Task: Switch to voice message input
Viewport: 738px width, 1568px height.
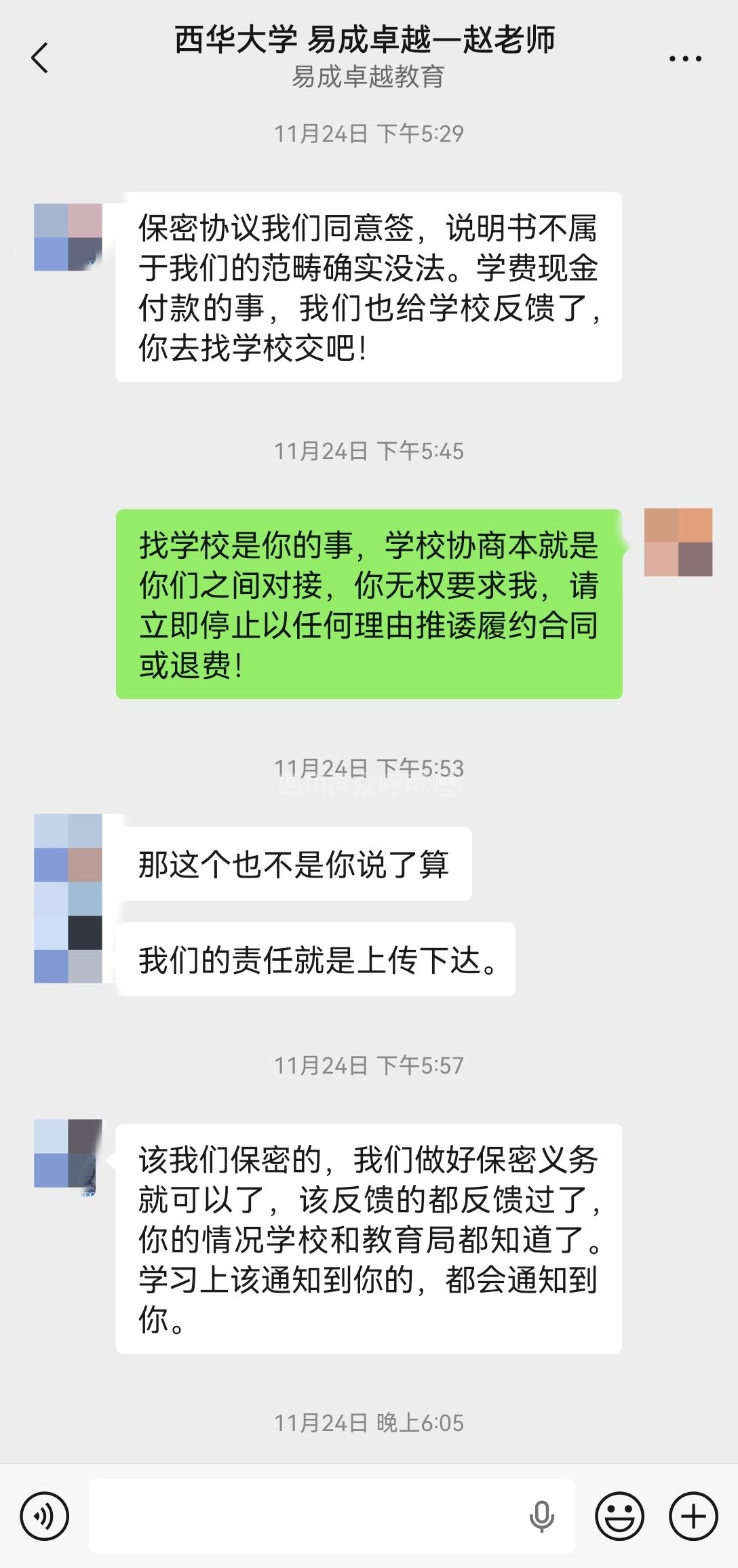Action: (x=45, y=1516)
